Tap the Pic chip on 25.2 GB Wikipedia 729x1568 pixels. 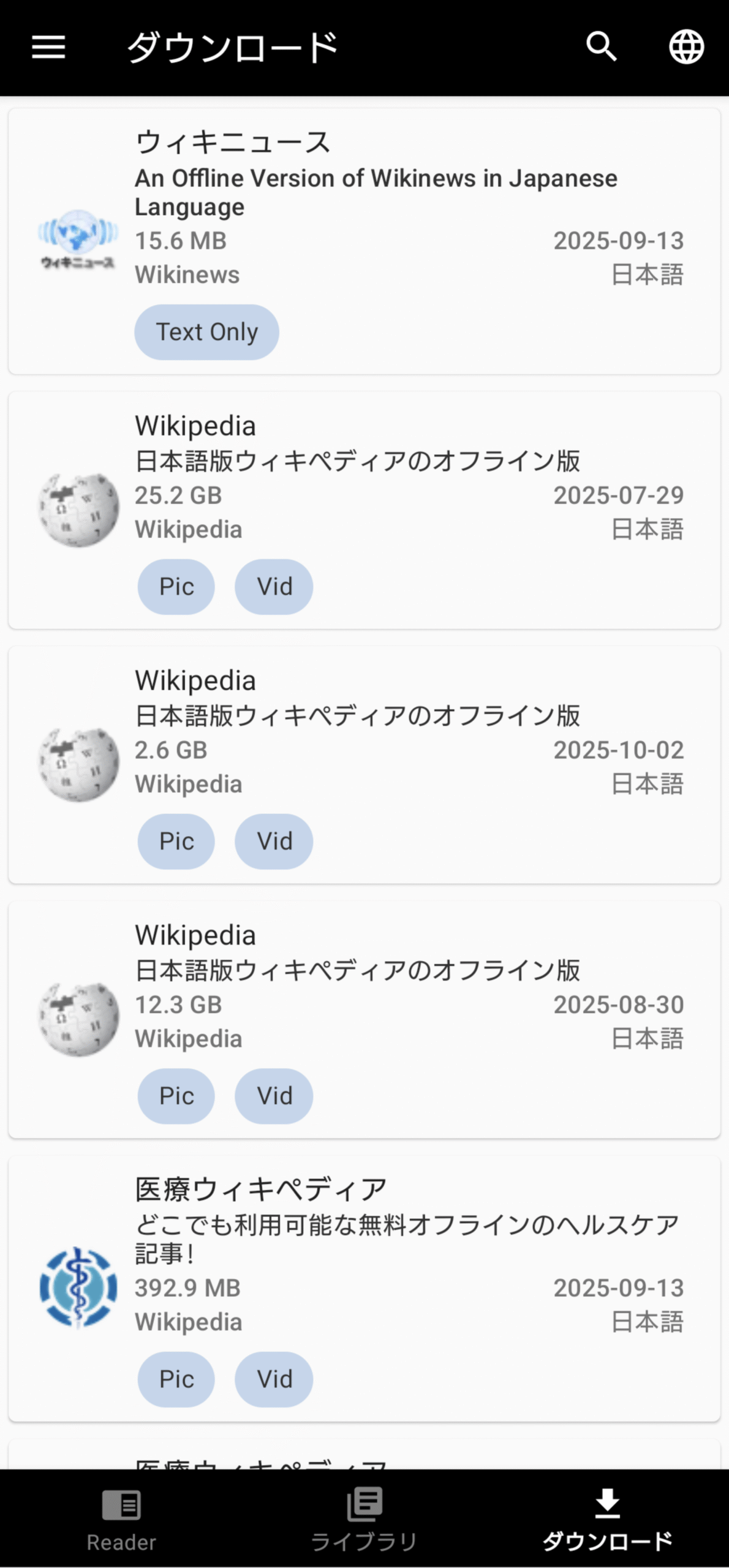(176, 587)
